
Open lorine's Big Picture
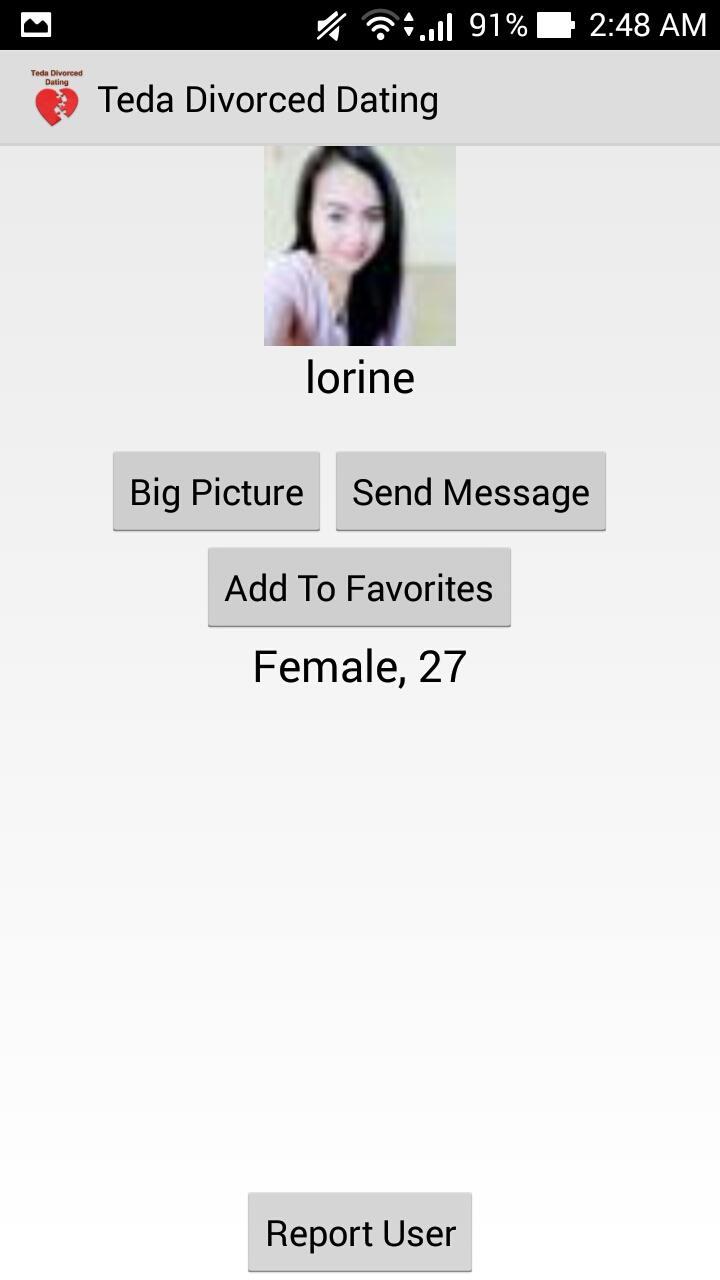216,491
